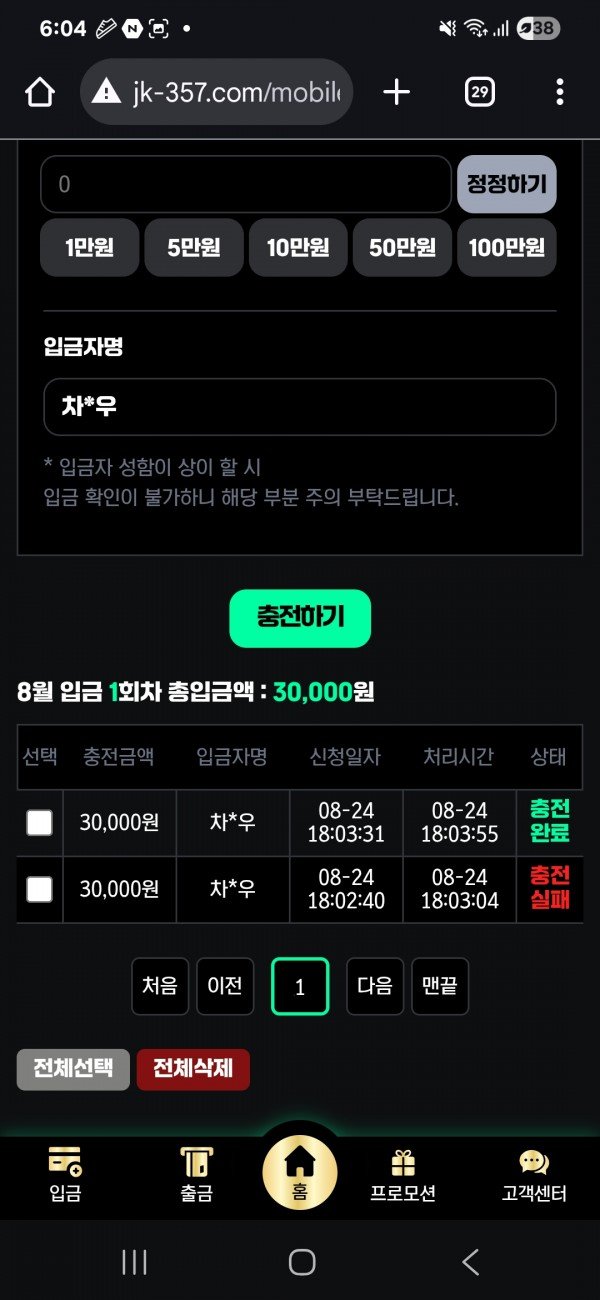The width and height of the screenshot is (600, 1300).
Task: Edit the 입금자명 field
Action: click(x=299, y=407)
